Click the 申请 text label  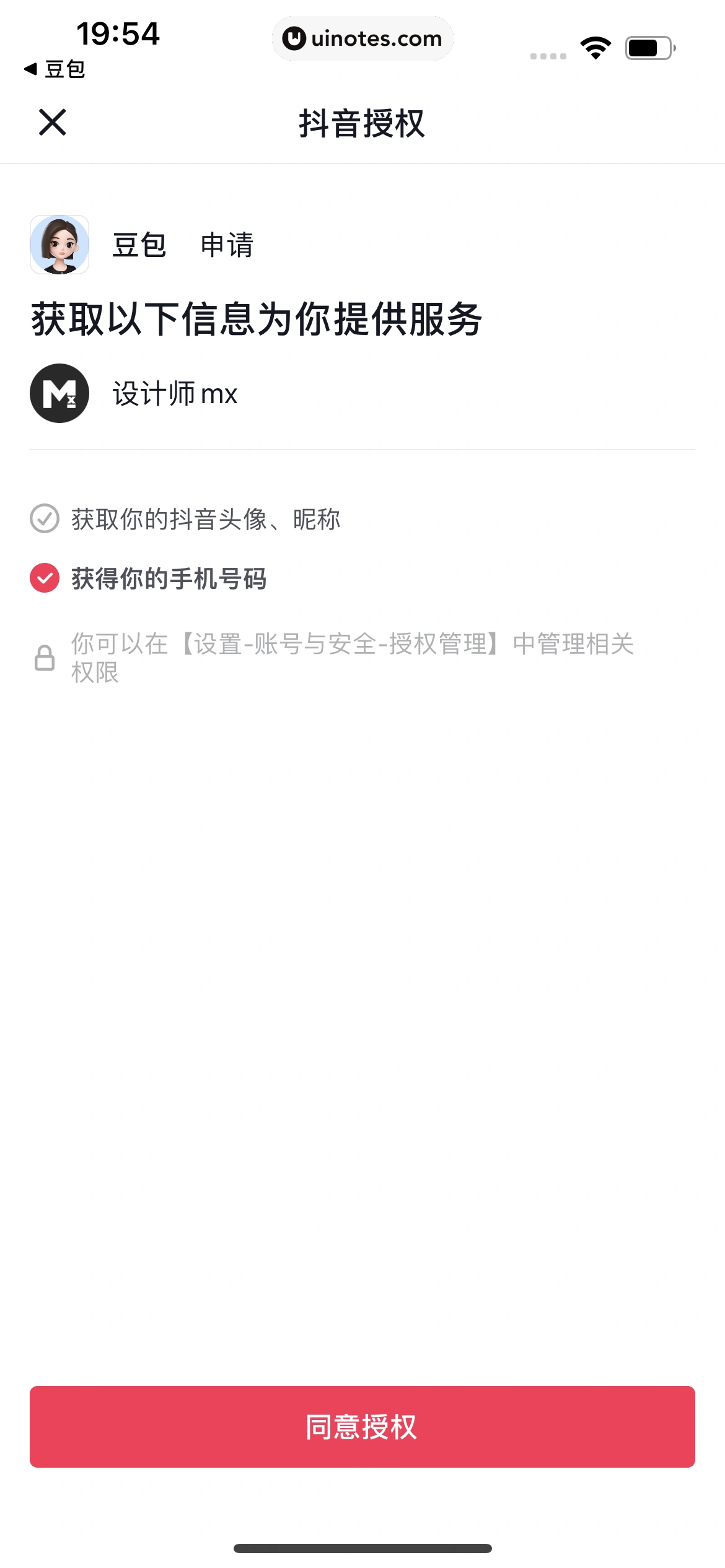227,245
